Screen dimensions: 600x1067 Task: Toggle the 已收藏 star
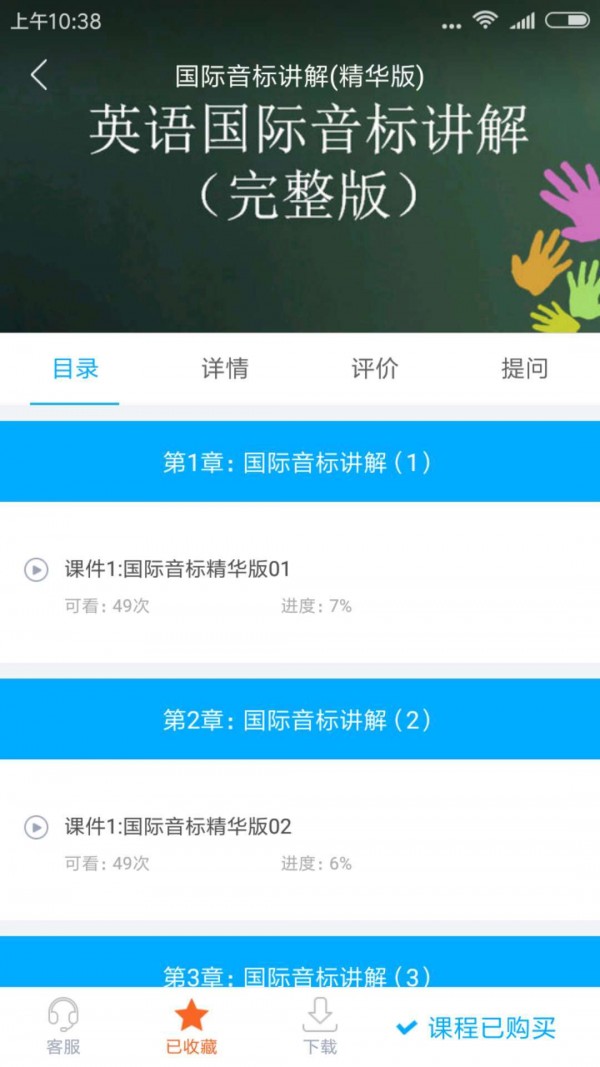click(x=191, y=1027)
